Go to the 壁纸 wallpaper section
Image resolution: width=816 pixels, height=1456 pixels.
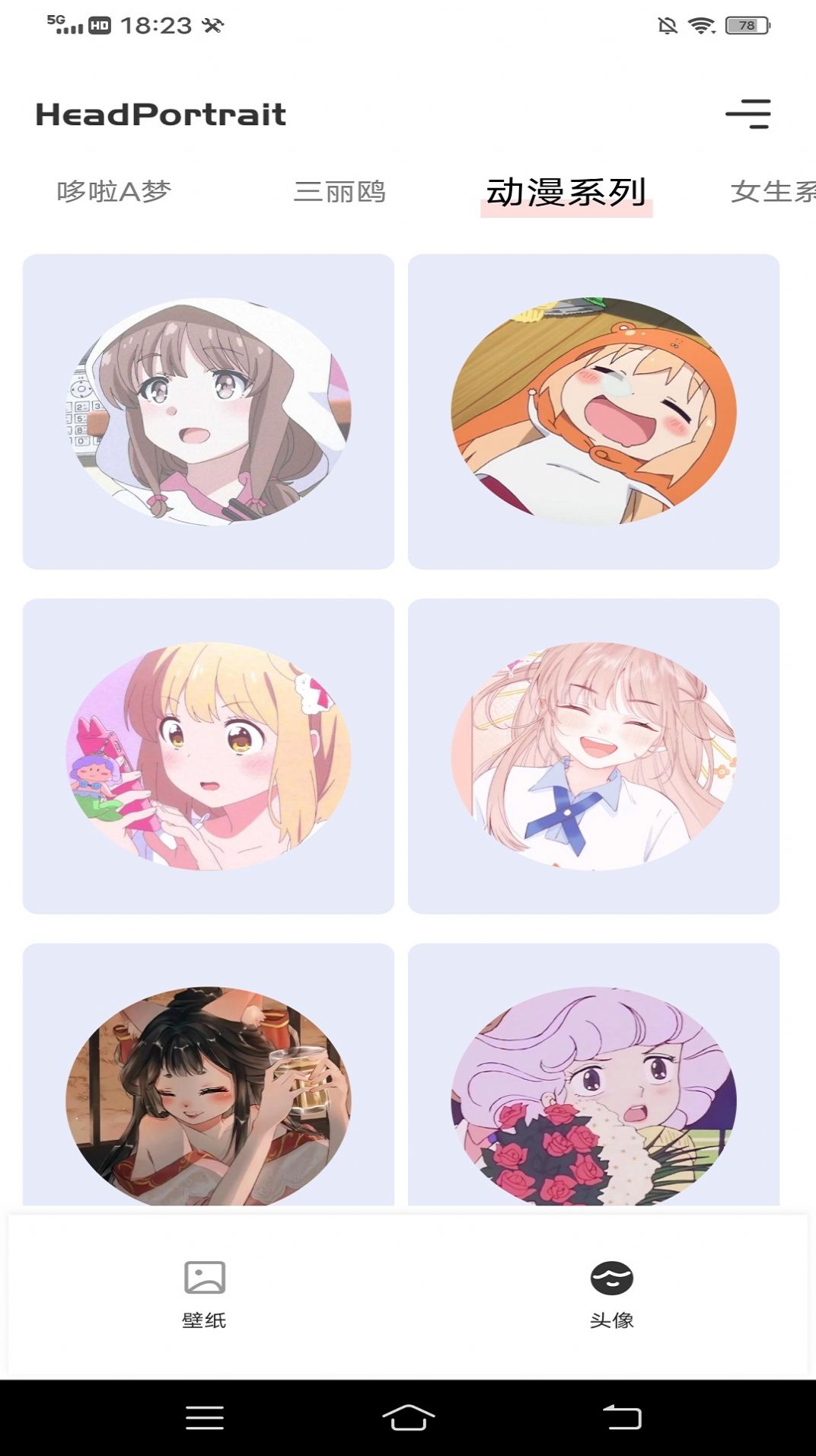(204, 1293)
